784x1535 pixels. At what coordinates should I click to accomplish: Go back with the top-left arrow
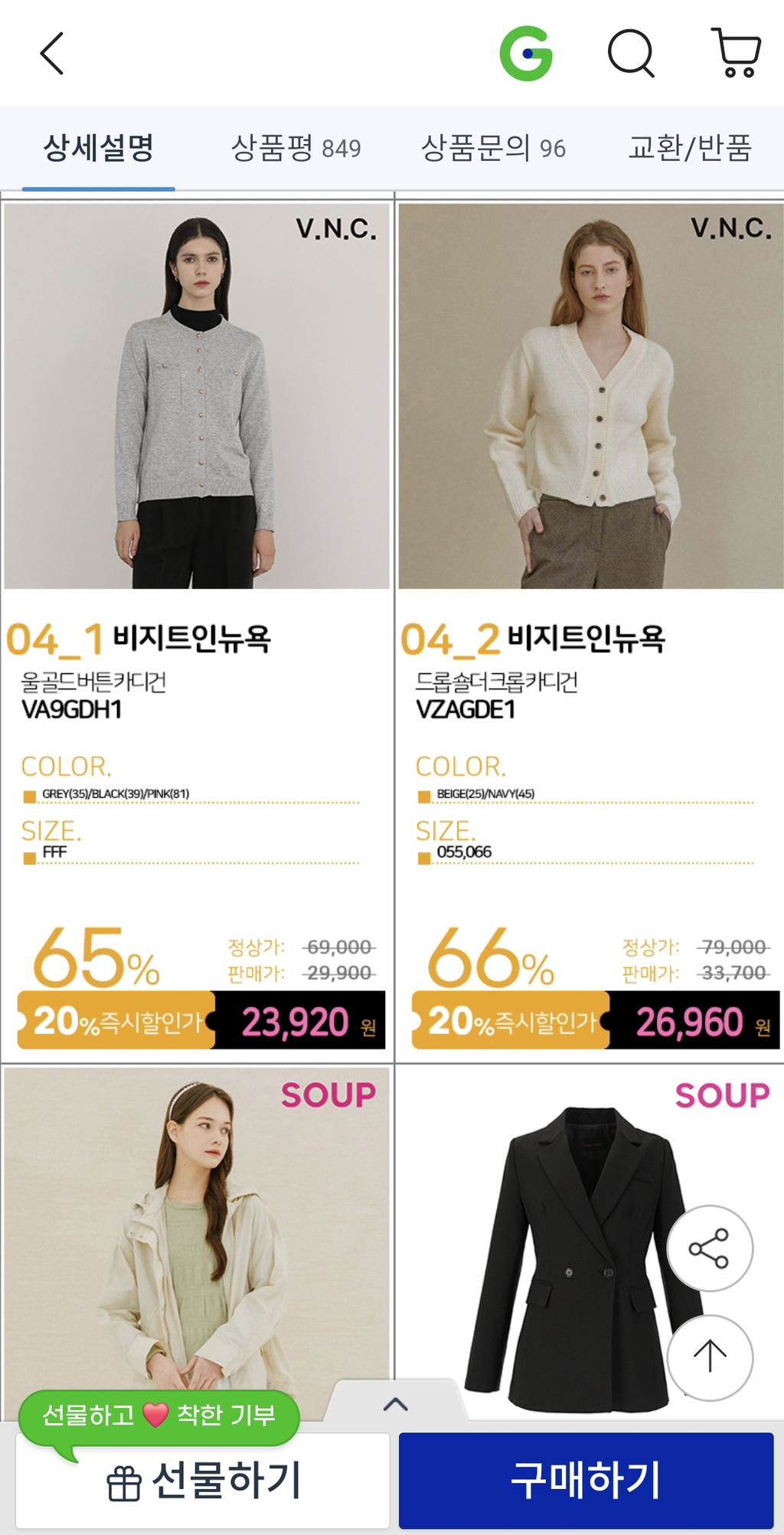click(x=51, y=54)
